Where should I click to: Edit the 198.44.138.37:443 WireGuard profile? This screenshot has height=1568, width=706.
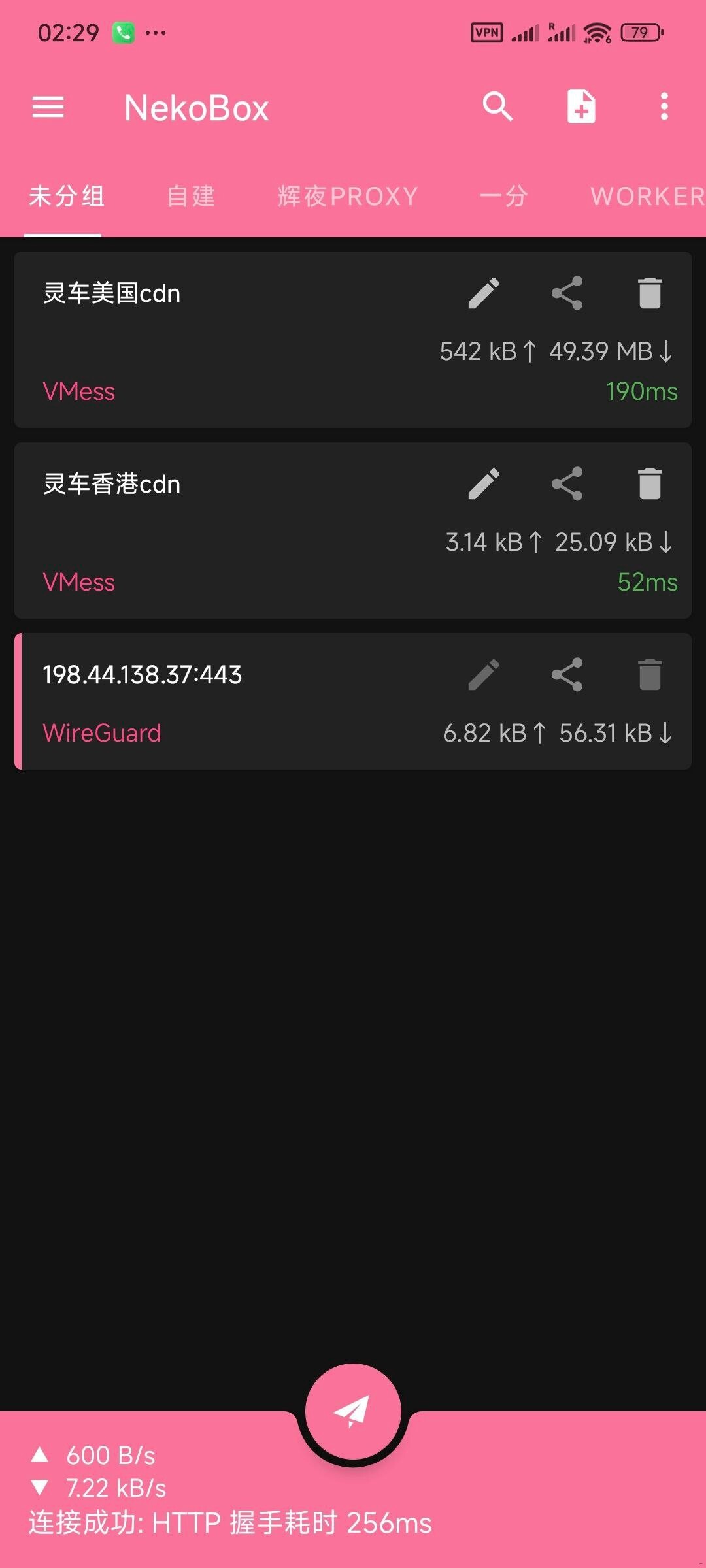point(484,675)
